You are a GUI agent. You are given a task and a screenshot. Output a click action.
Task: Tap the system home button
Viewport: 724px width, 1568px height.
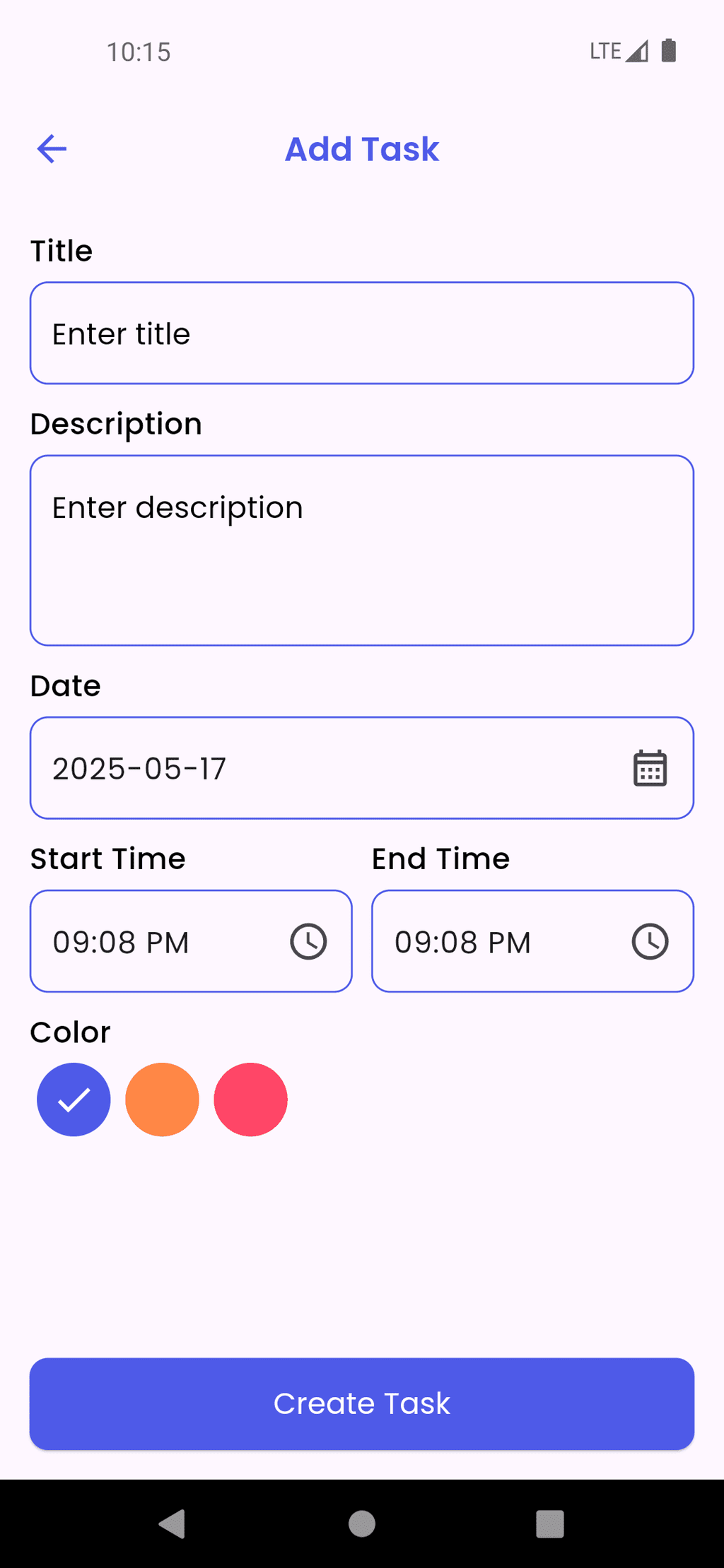(x=361, y=1524)
